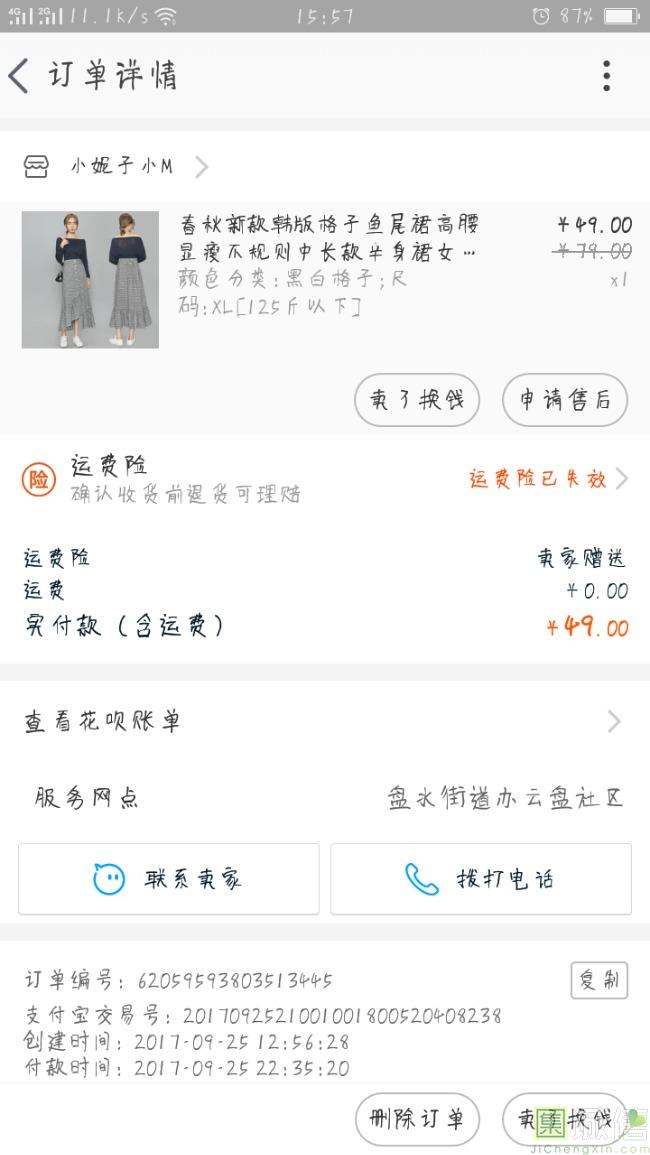Tap 卖了换钱 under the product

[417, 400]
